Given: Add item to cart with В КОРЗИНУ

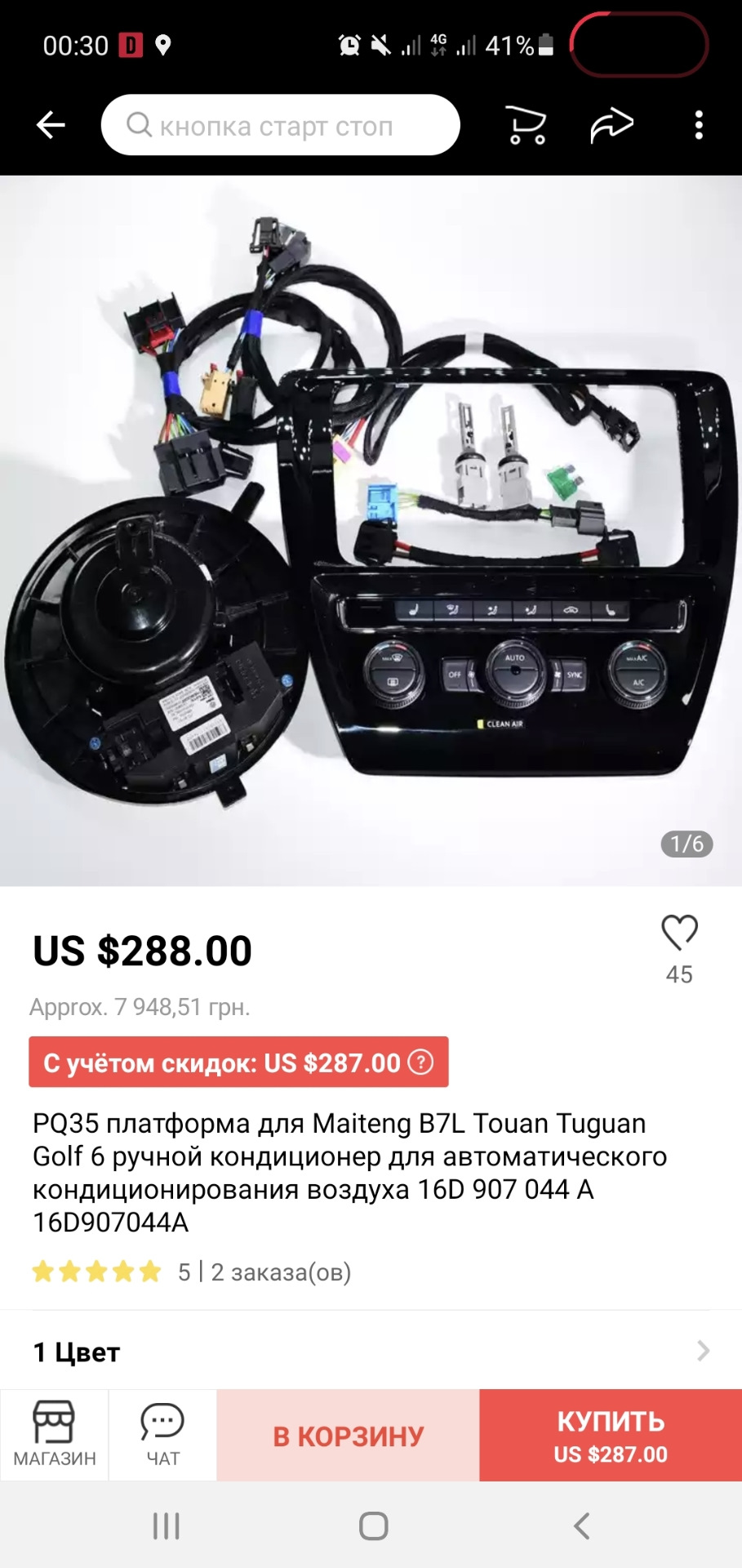Looking at the screenshot, I should 349,1435.
